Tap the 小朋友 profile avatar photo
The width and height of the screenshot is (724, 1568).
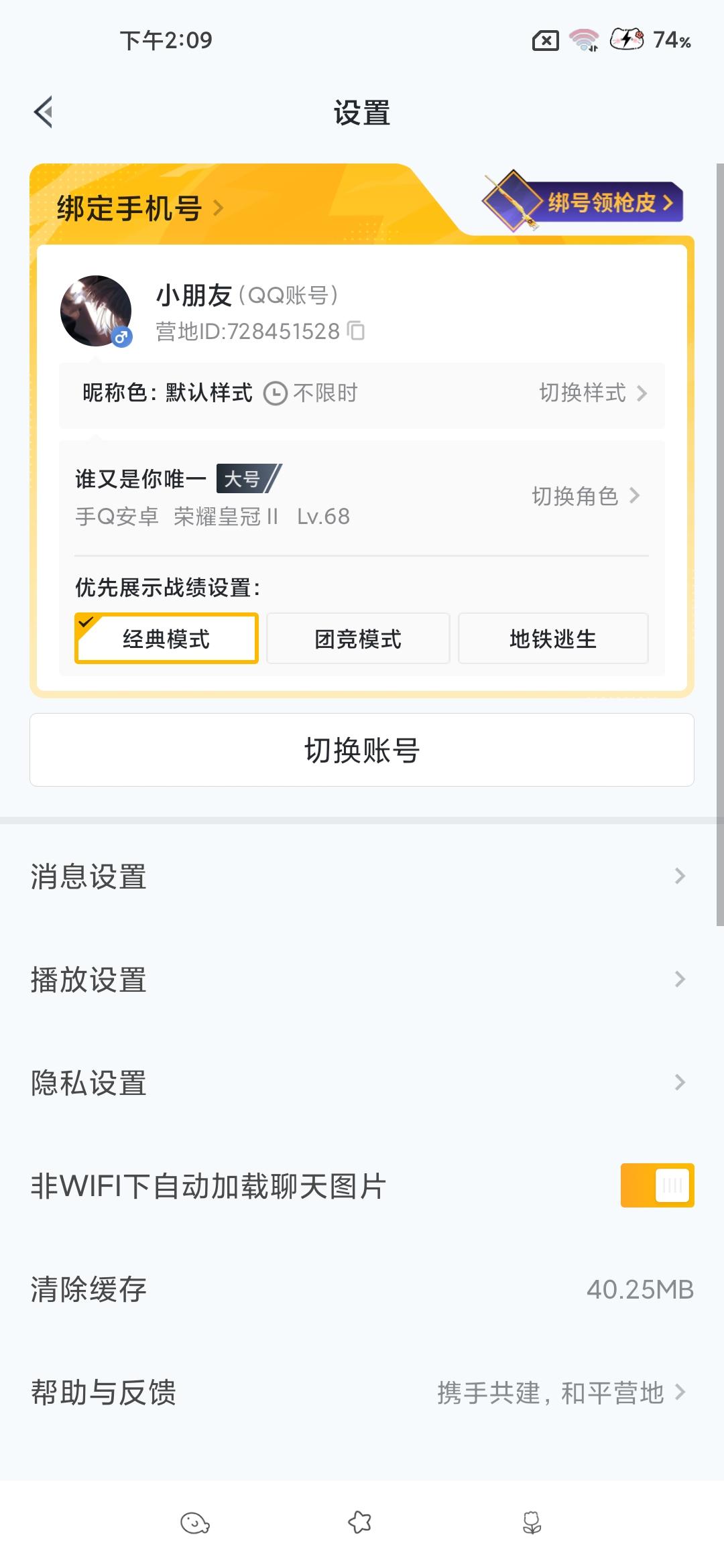(x=96, y=310)
